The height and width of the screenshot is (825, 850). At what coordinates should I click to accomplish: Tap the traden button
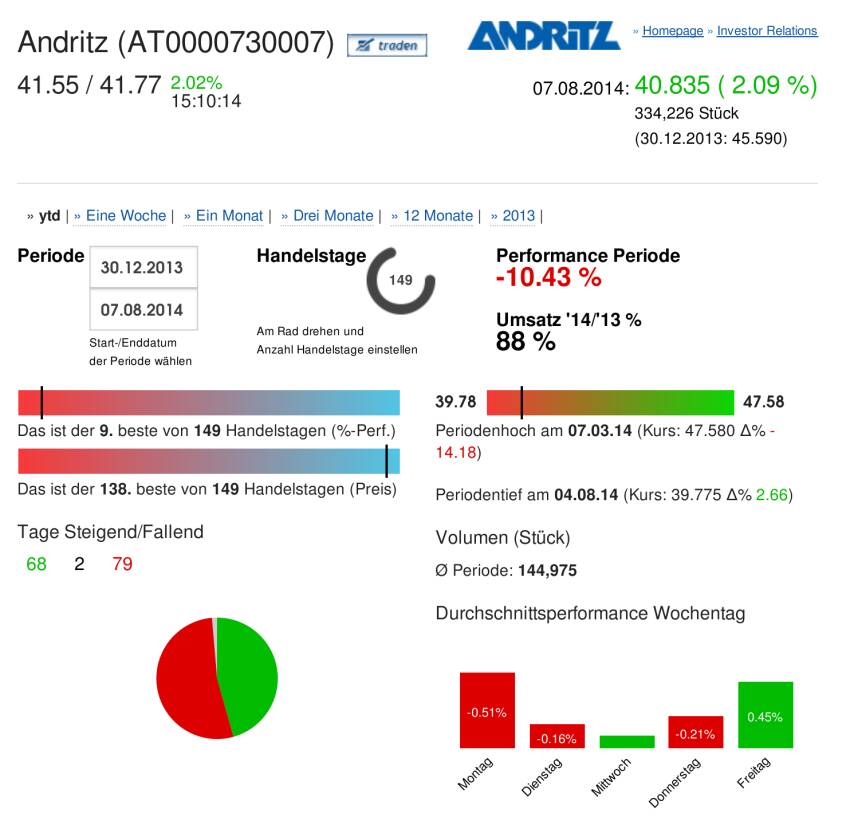click(x=387, y=45)
